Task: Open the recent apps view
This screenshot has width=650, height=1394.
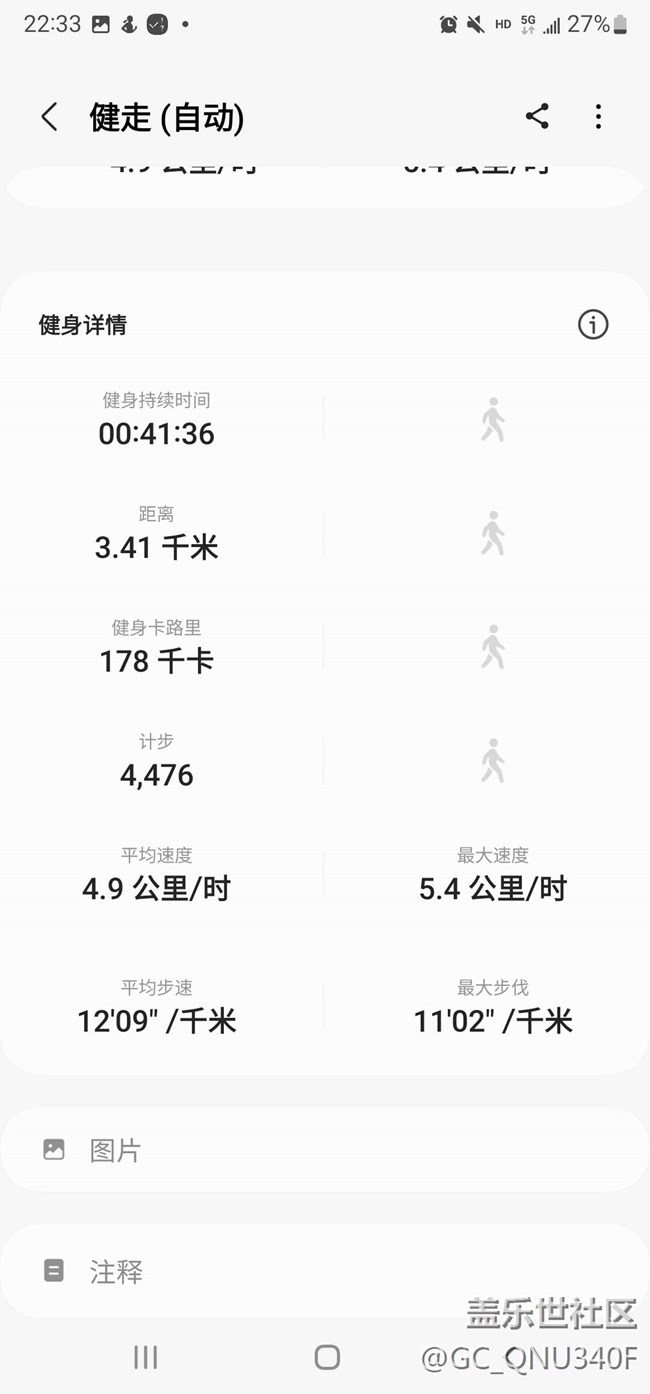Action: click(146, 1357)
